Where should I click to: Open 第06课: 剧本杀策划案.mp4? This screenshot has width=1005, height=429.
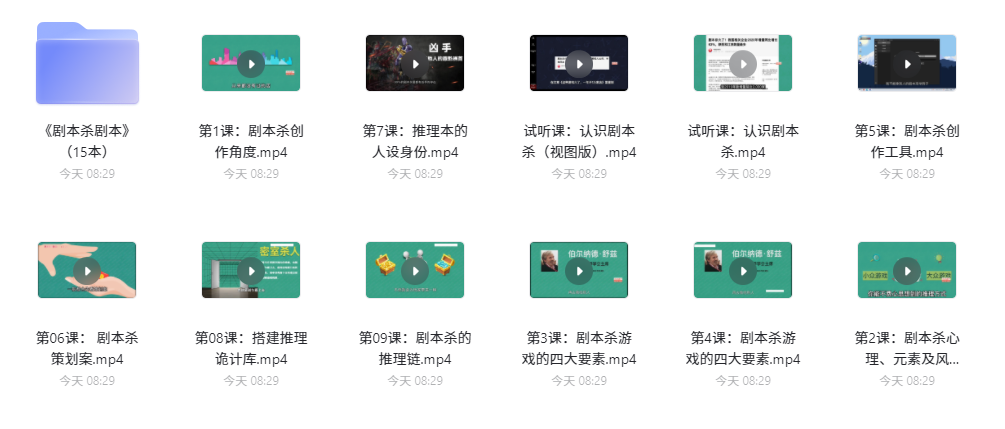coord(87,270)
